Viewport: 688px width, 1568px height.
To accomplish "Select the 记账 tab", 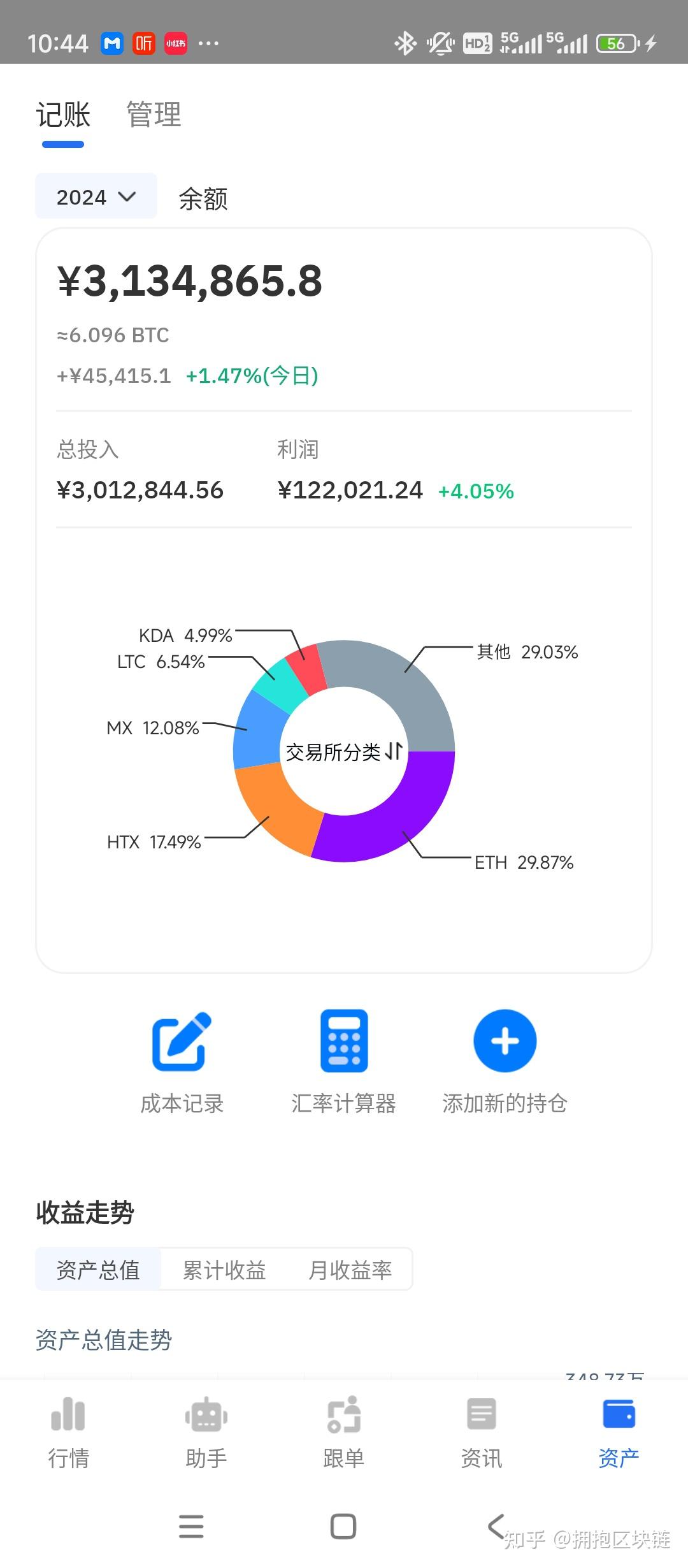I will (63, 115).
